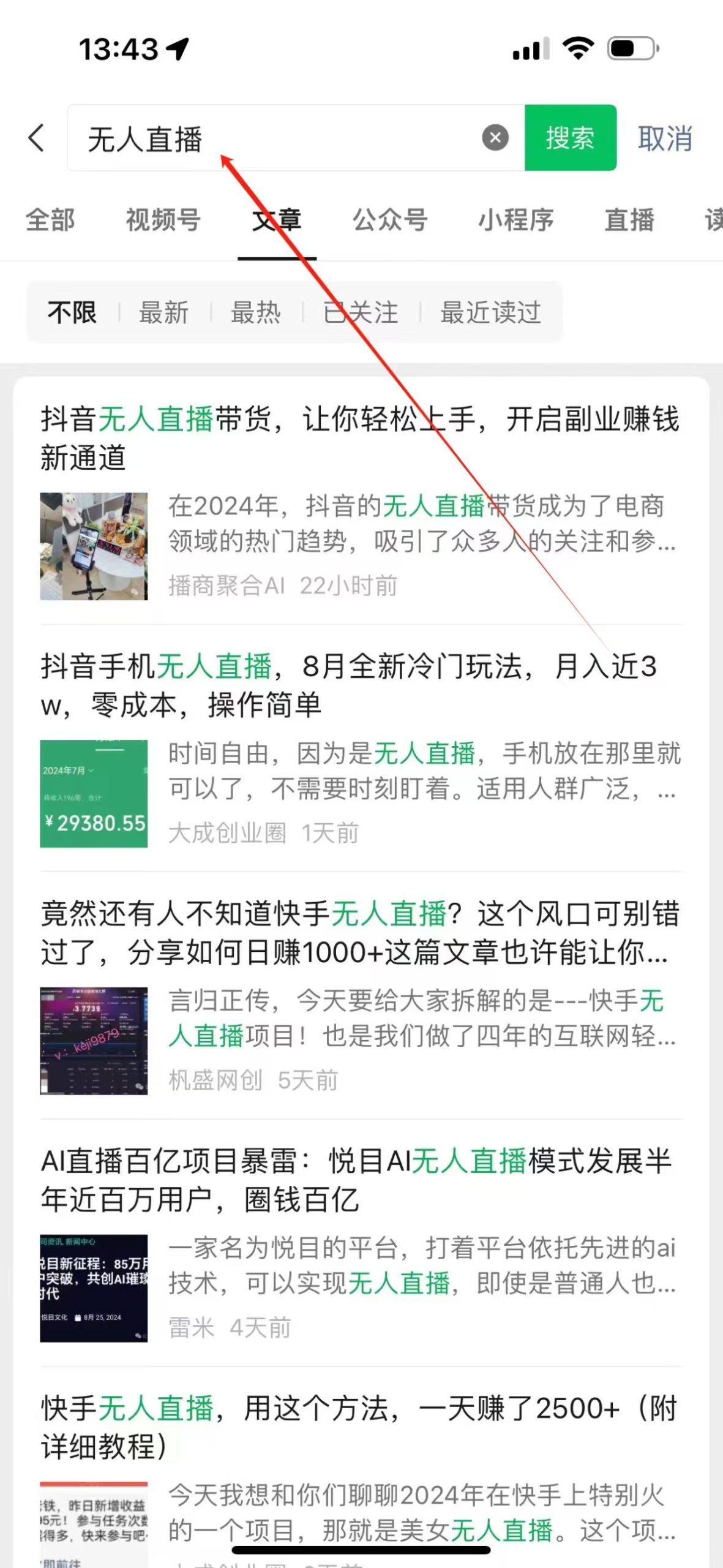The image size is (723, 1568).
Task: Tap the search input field containing 无人直播
Action: 245,138
